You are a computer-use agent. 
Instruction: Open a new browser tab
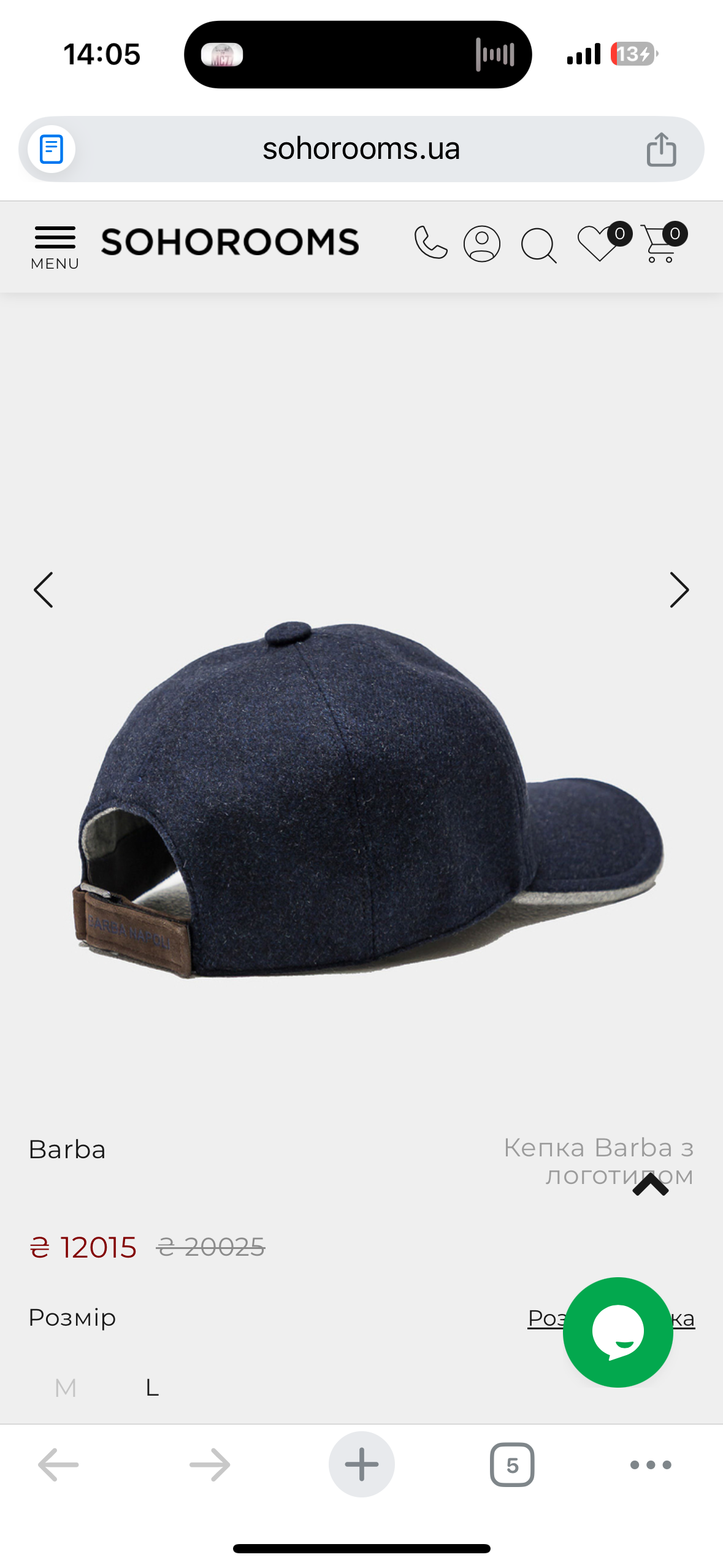pyautogui.click(x=361, y=1464)
